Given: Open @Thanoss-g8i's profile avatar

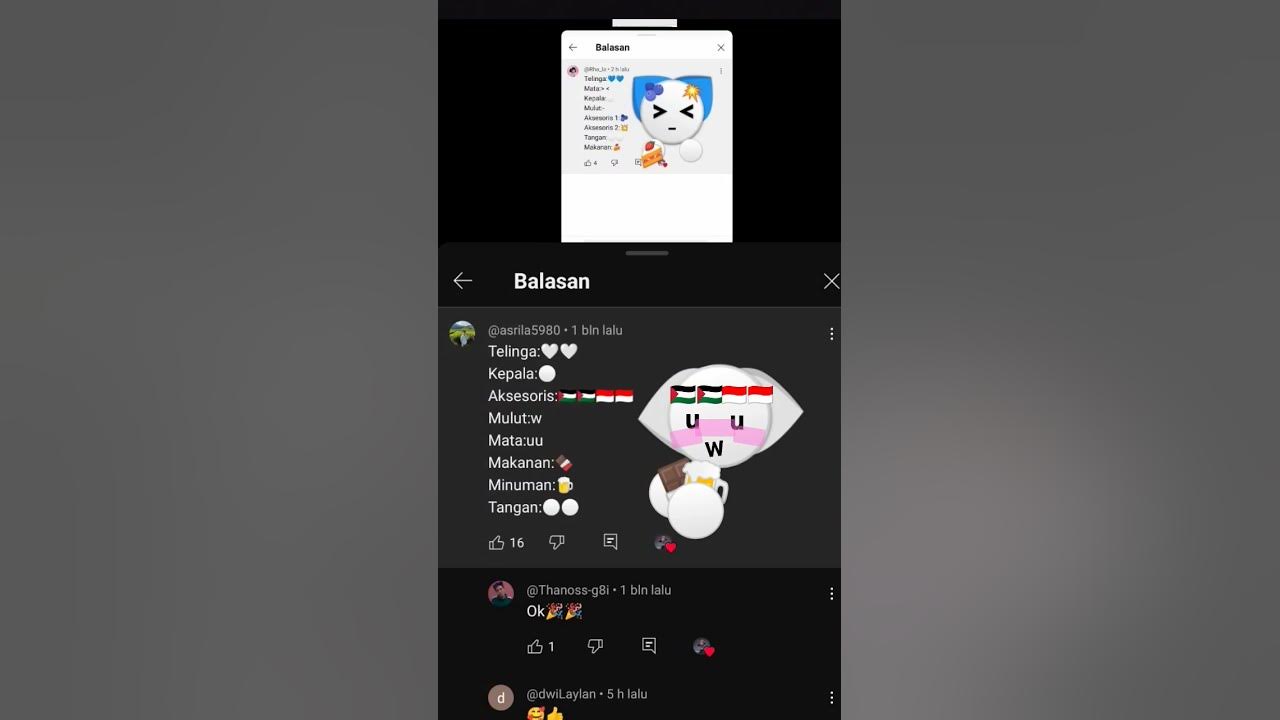Looking at the screenshot, I should [501, 594].
